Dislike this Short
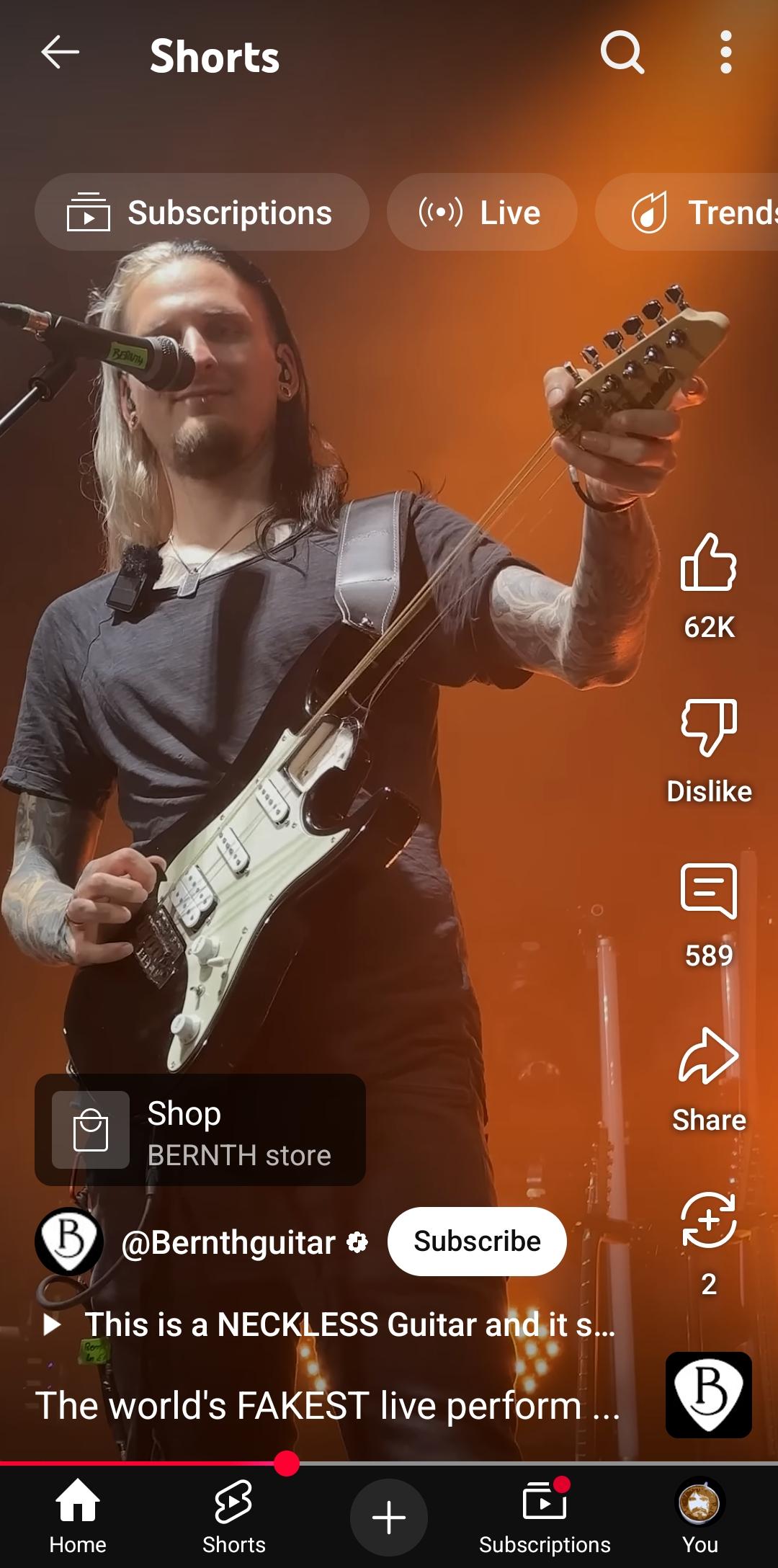The width and height of the screenshot is (778, 1568). pos(709,728)
